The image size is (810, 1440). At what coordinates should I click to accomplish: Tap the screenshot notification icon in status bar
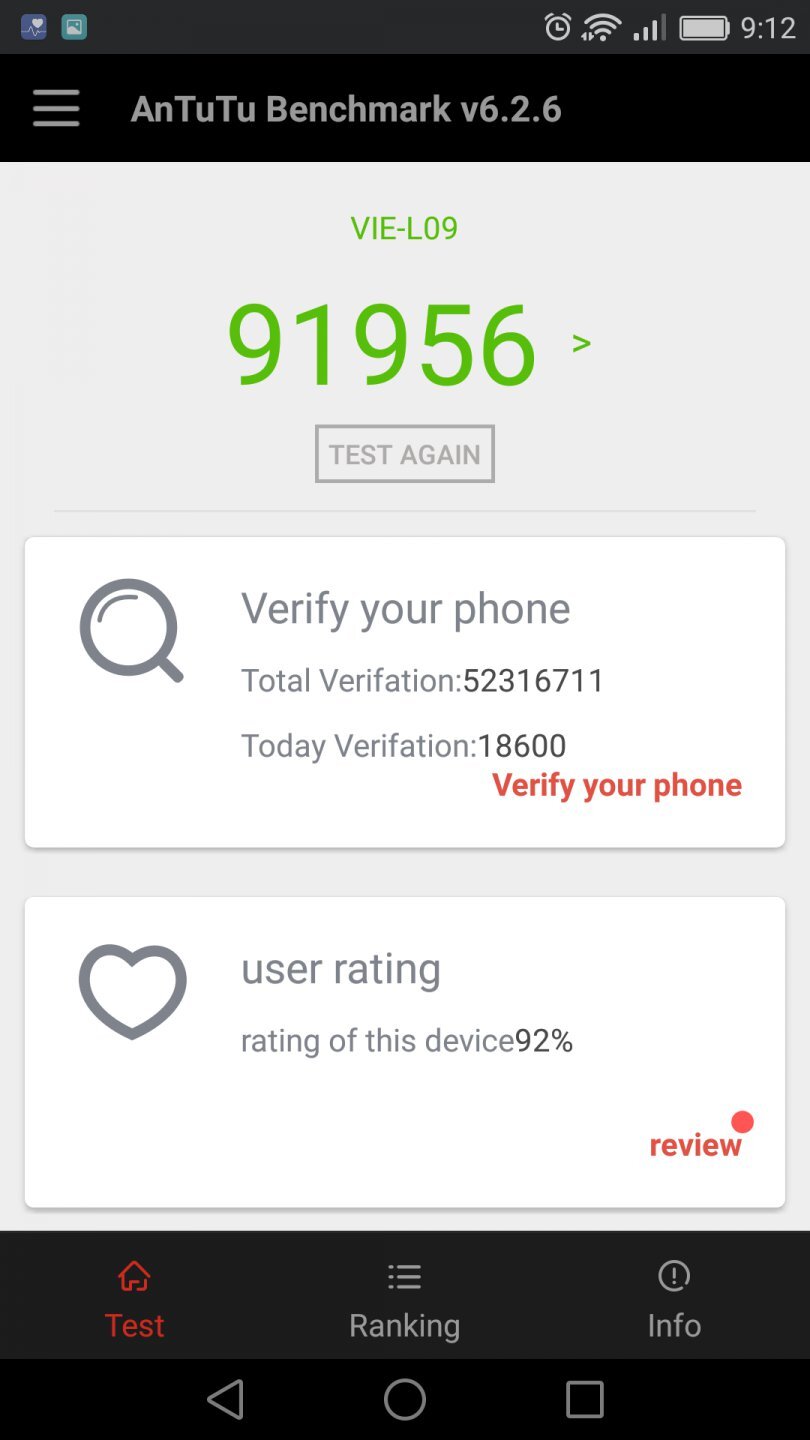click(74, 27)
